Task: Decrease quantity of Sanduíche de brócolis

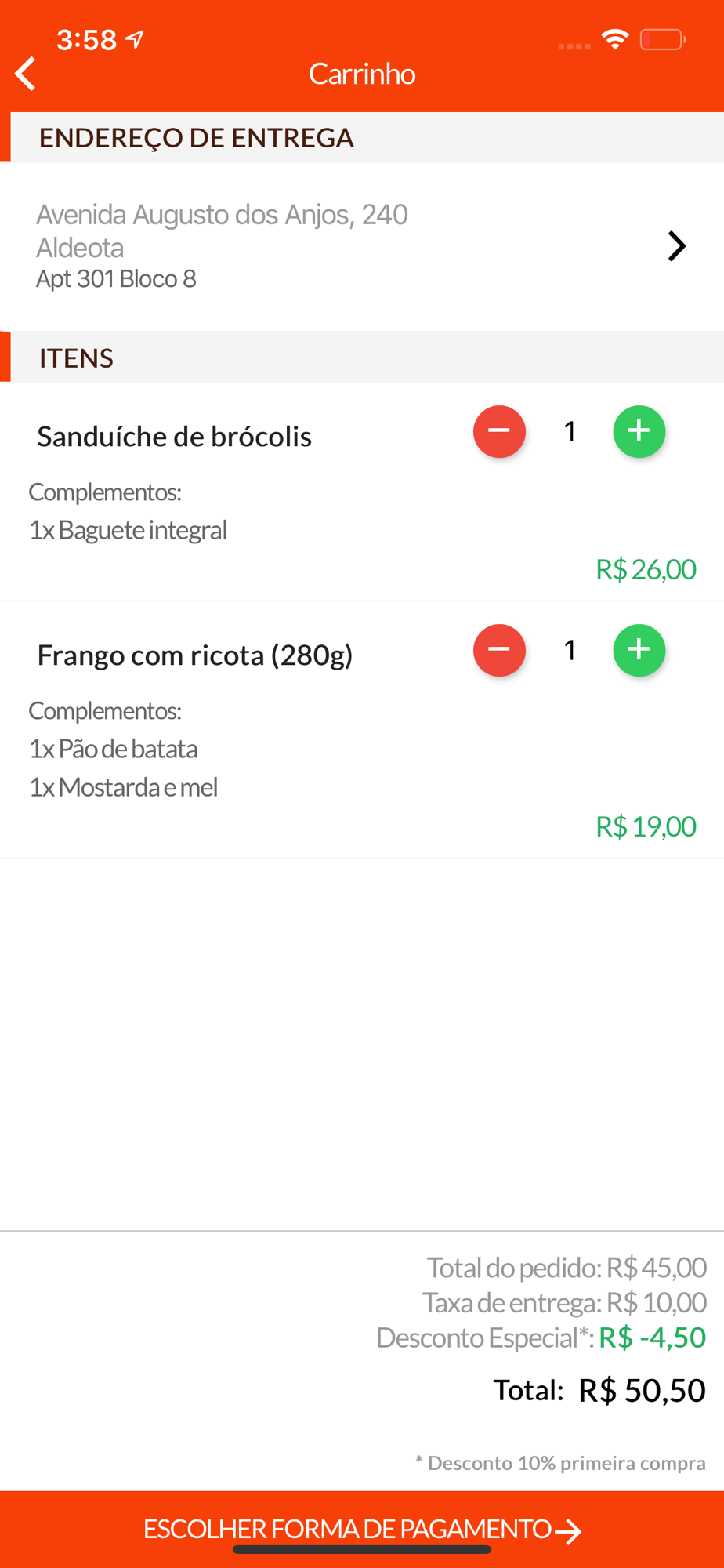Action: [x=499, y=431]
